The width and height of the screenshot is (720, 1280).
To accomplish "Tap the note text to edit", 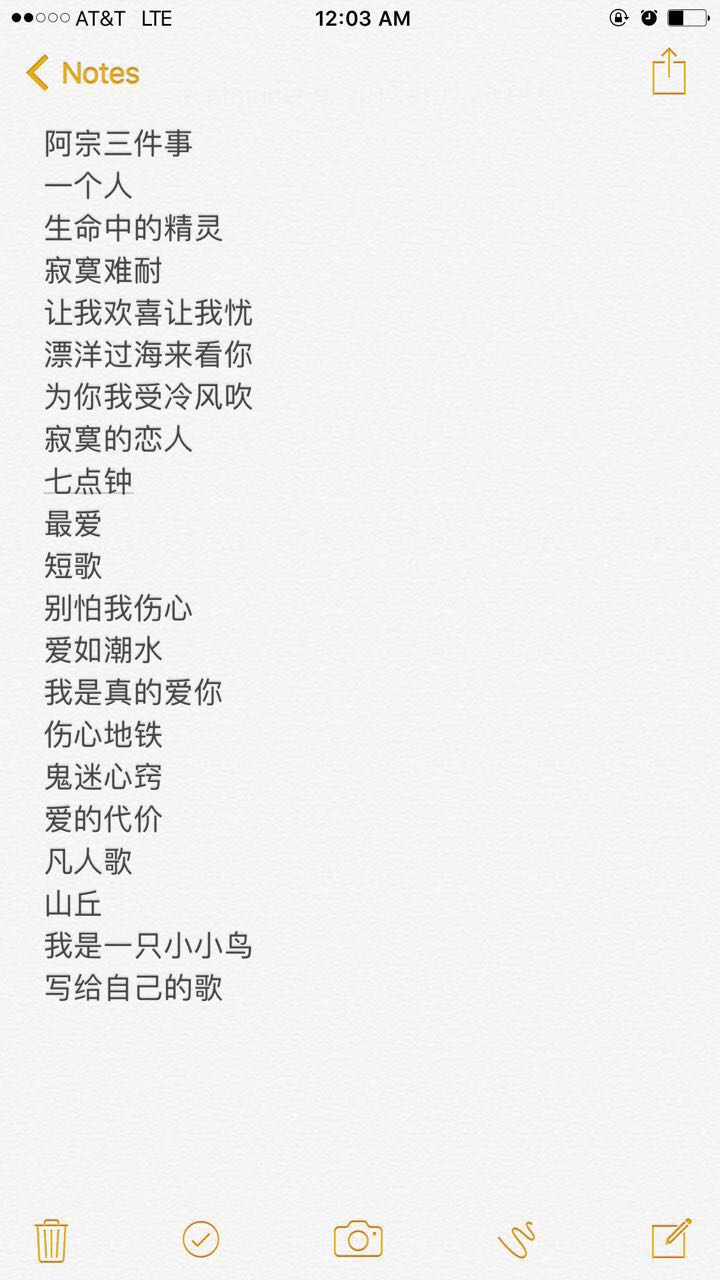I will pyautogui.click(x=148, y=565).
